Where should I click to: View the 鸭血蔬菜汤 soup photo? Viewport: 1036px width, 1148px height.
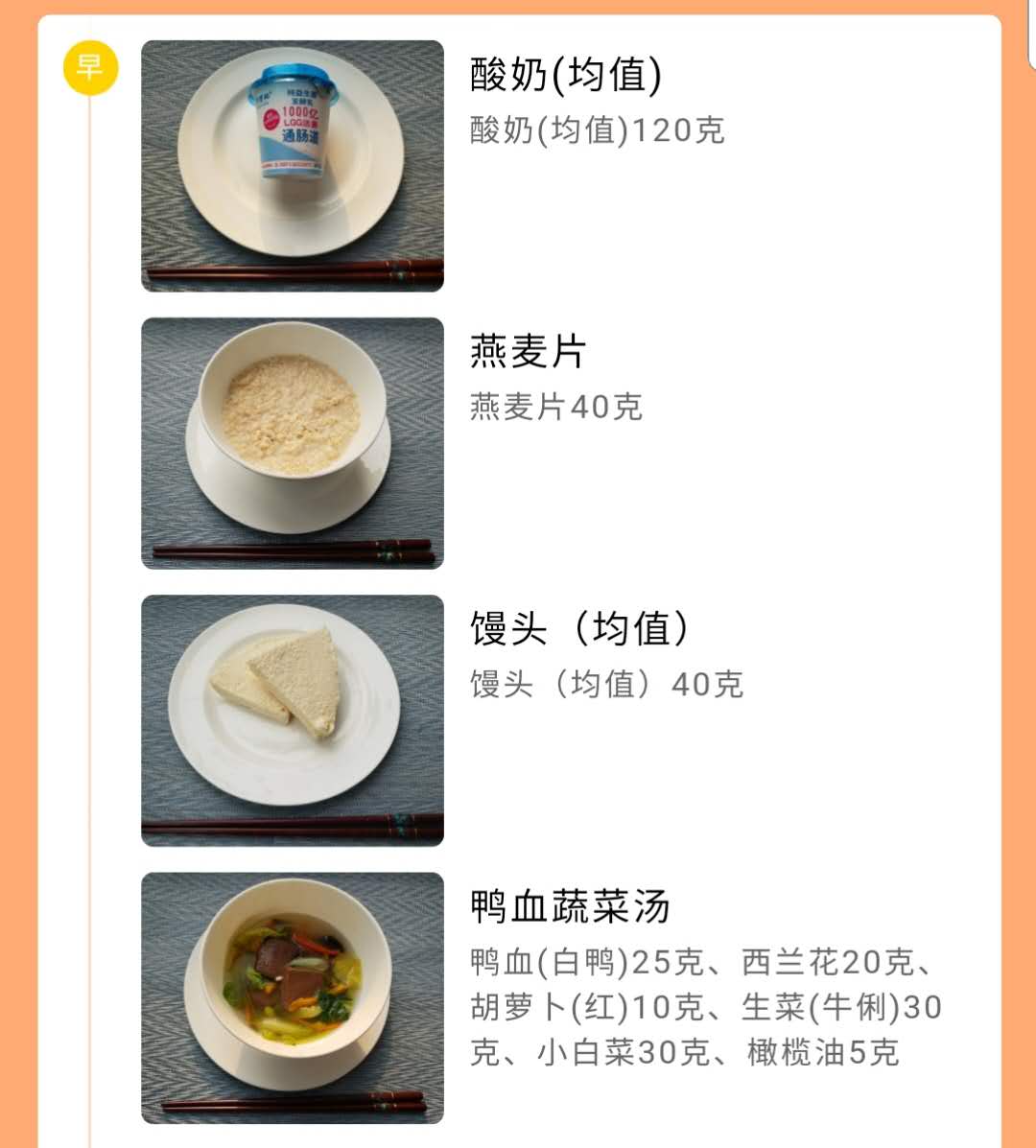(291, 997)
